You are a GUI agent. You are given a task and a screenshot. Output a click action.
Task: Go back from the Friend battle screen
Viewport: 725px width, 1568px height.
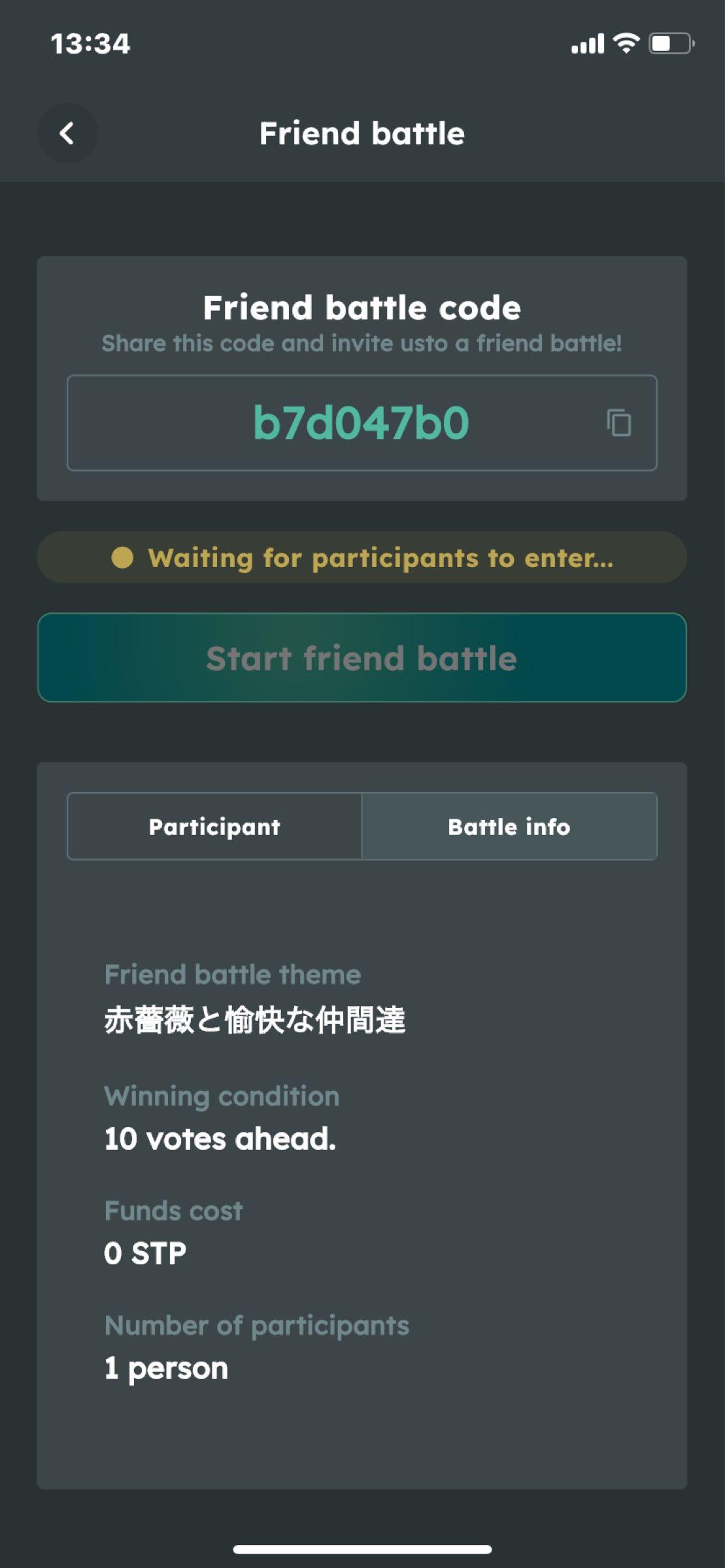[67, 134]
